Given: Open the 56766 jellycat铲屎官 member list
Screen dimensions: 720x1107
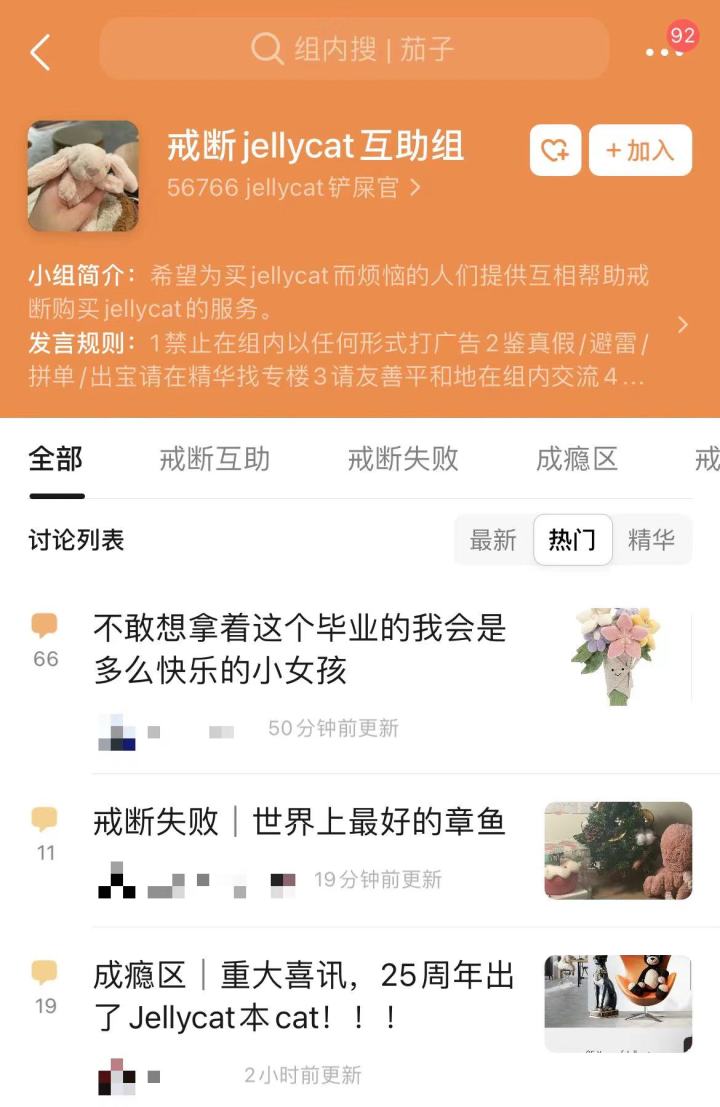Looking at the screenshot, I should (293, 187).
